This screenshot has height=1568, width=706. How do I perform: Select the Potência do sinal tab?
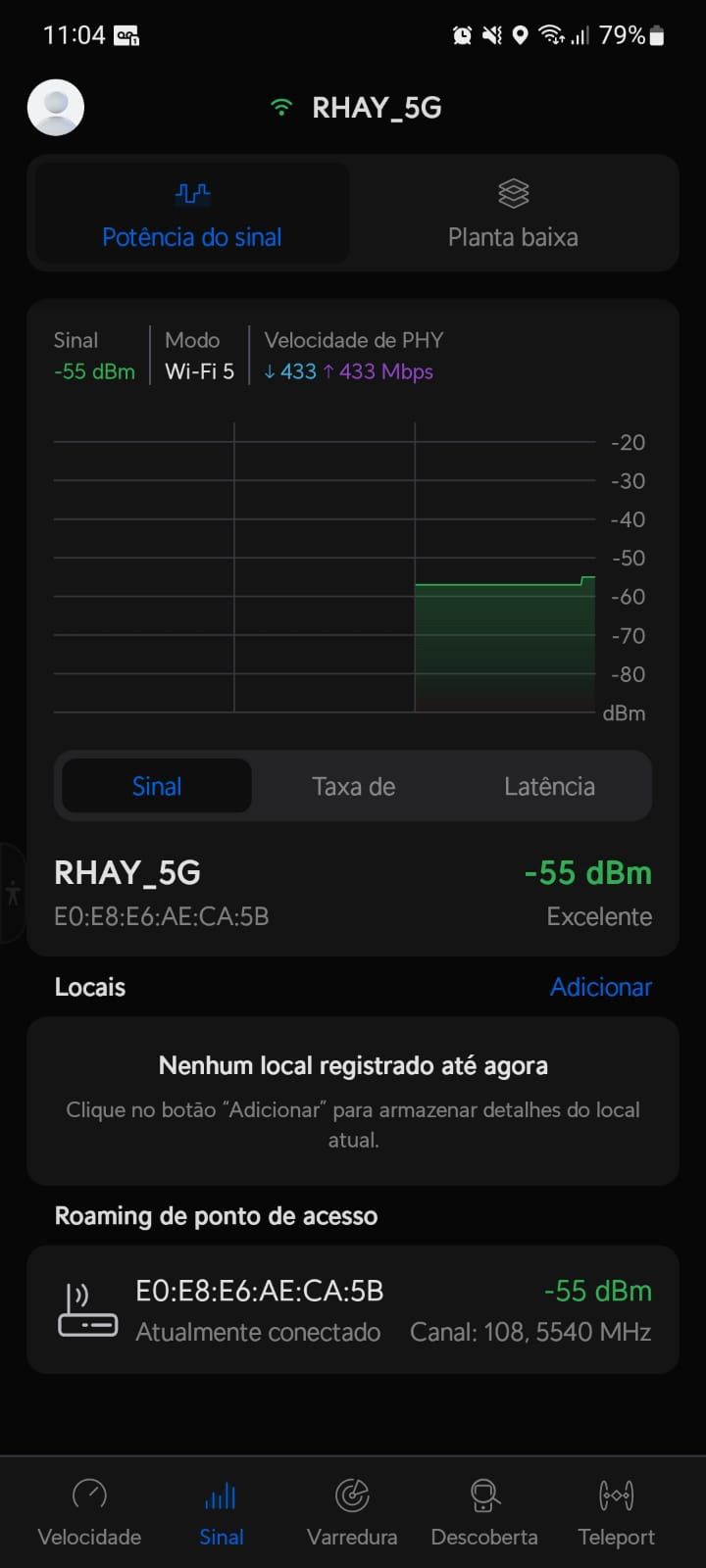(x=192, y=214)
